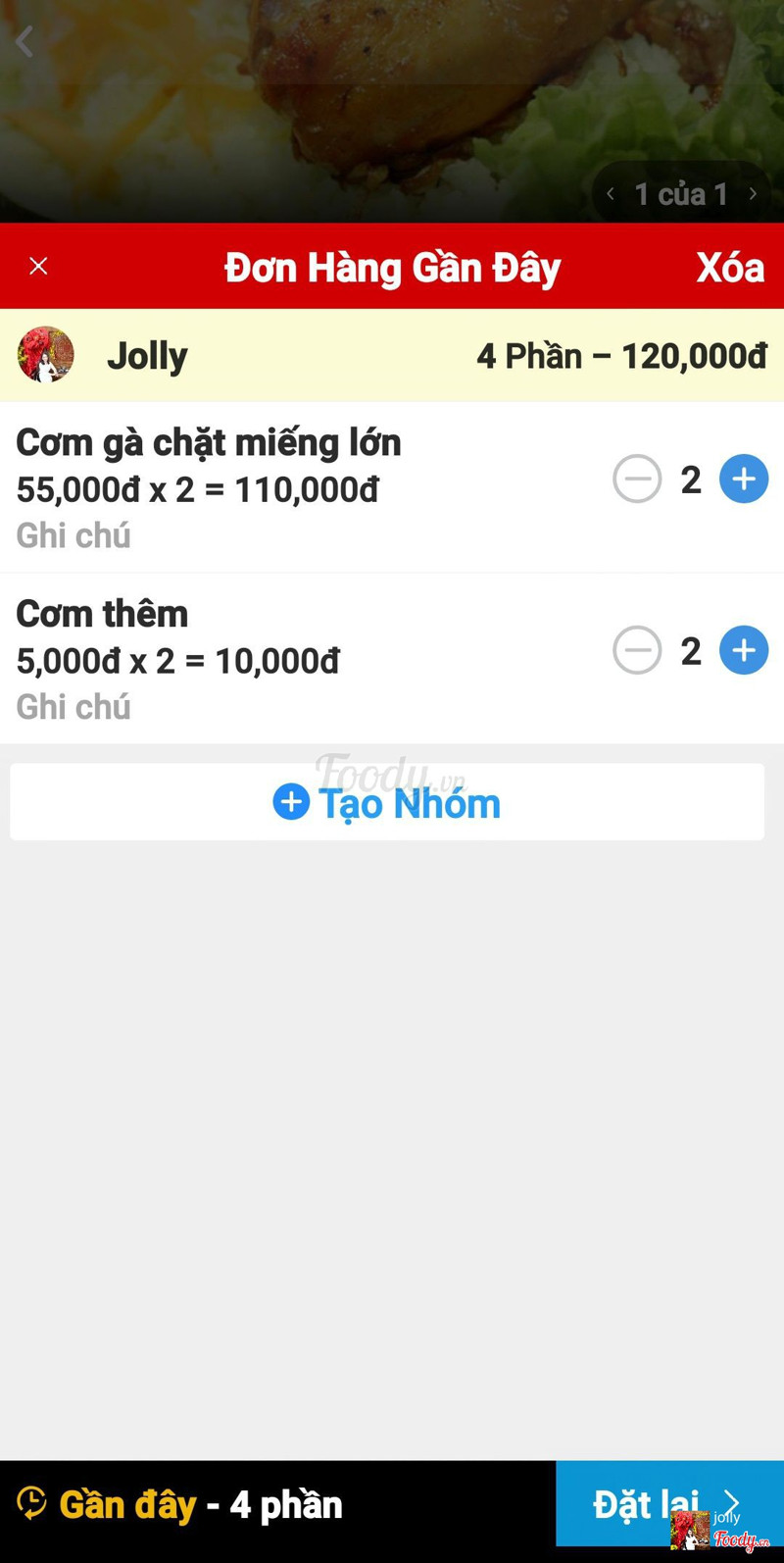Show next photo in the image pager

pyautogui.click(x=753, y=193)
